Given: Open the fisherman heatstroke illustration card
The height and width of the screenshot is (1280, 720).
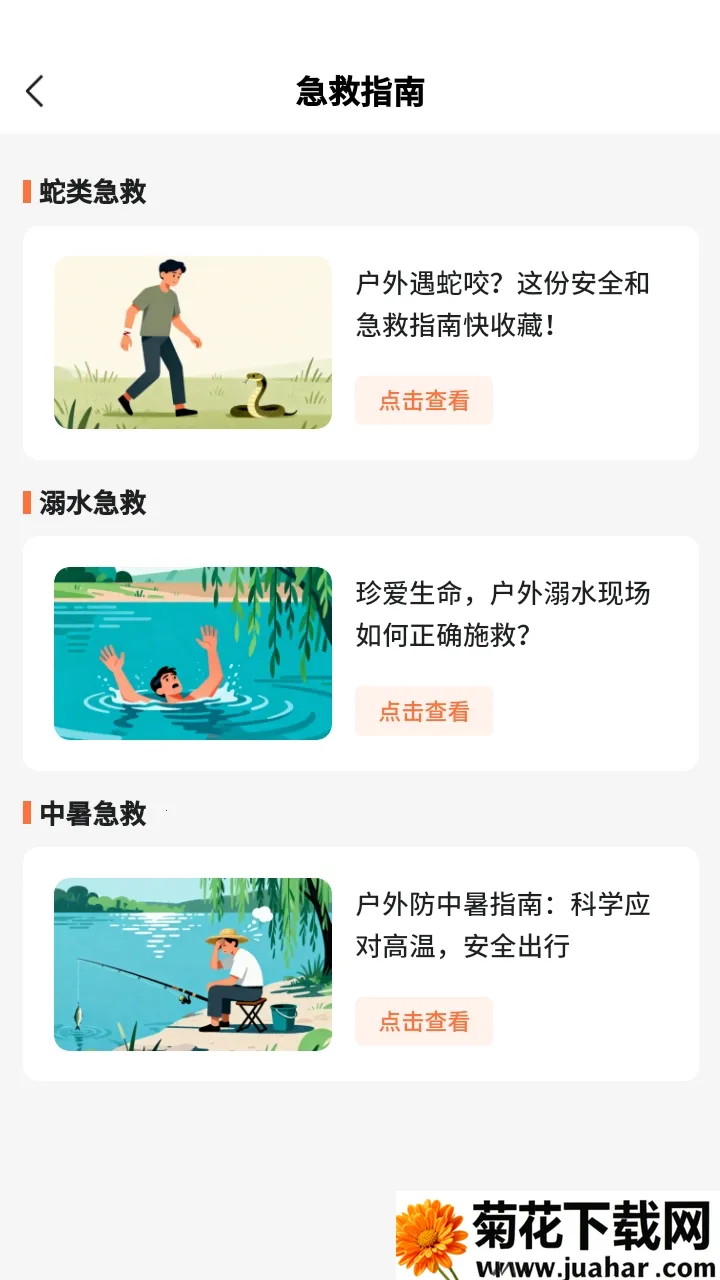Looking at the screenshot, I should tap(193, 964).
